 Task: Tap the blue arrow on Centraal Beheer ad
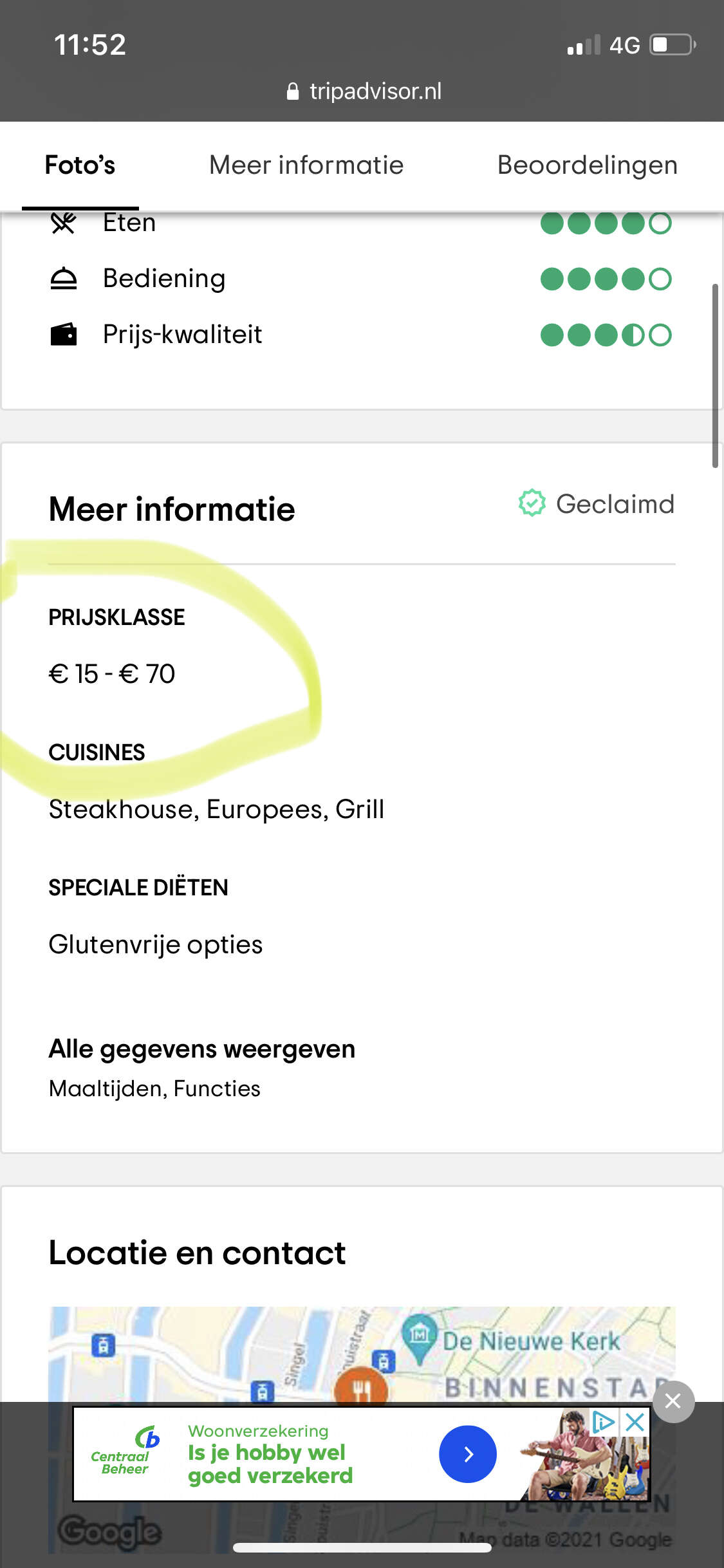[468, 1454]
